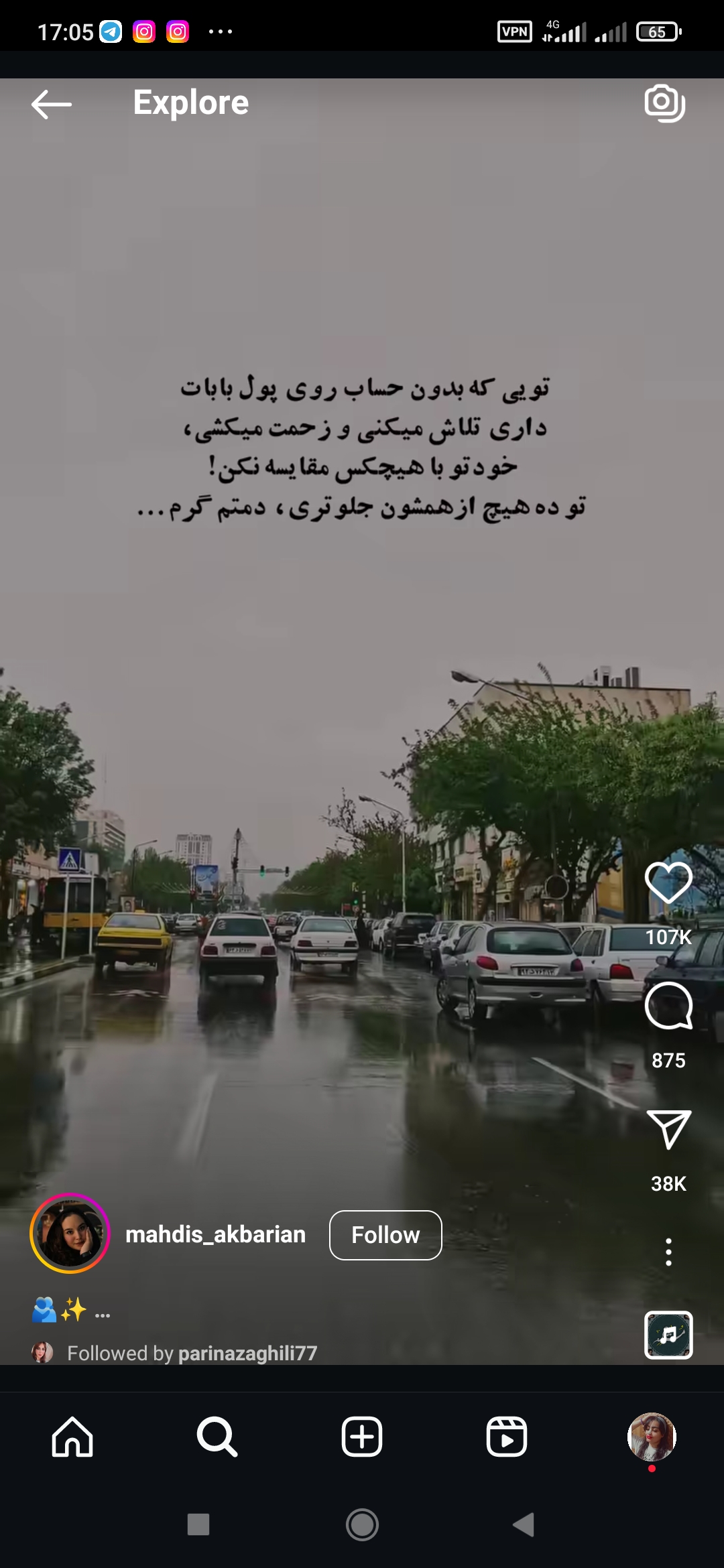Open my profile tab
This screenshot has width=724, height=1568.
652,1437
